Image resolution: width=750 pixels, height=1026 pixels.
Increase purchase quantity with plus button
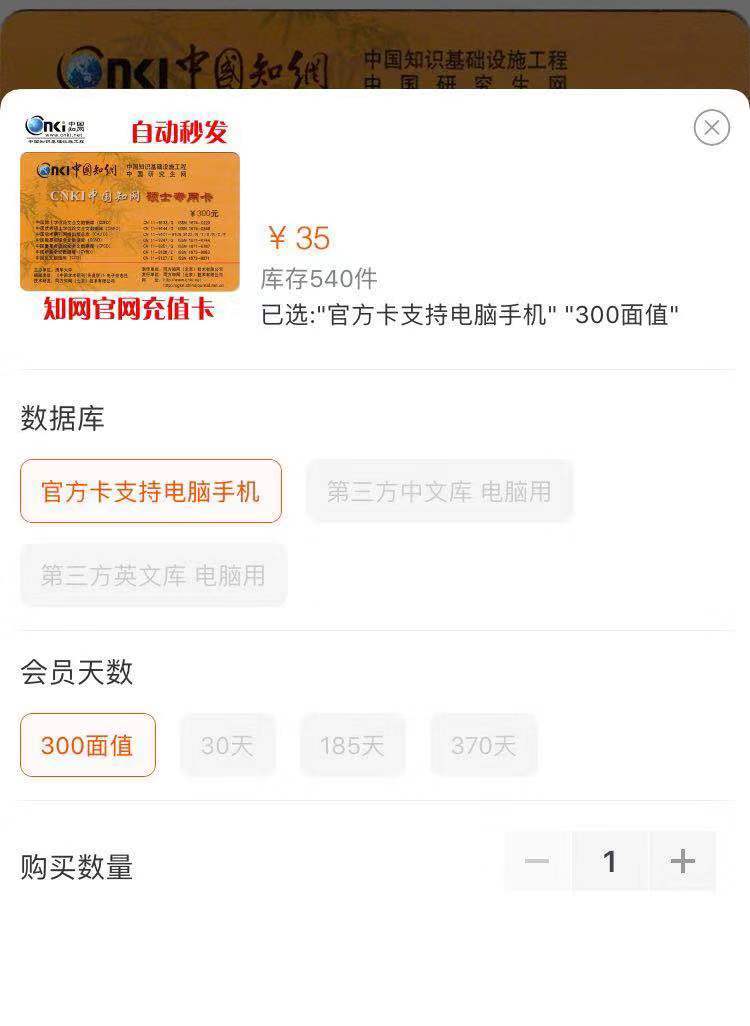tap(683, 861)
